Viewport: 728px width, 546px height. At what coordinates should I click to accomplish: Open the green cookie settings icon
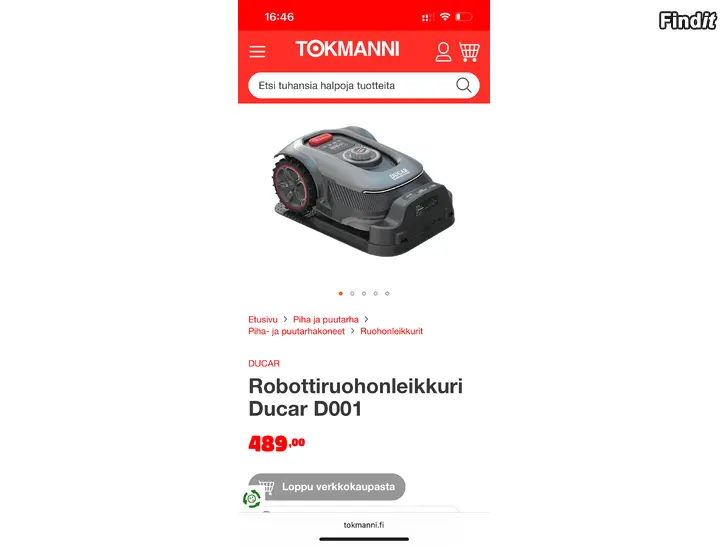pyautogui.click(x=252, y=498)
